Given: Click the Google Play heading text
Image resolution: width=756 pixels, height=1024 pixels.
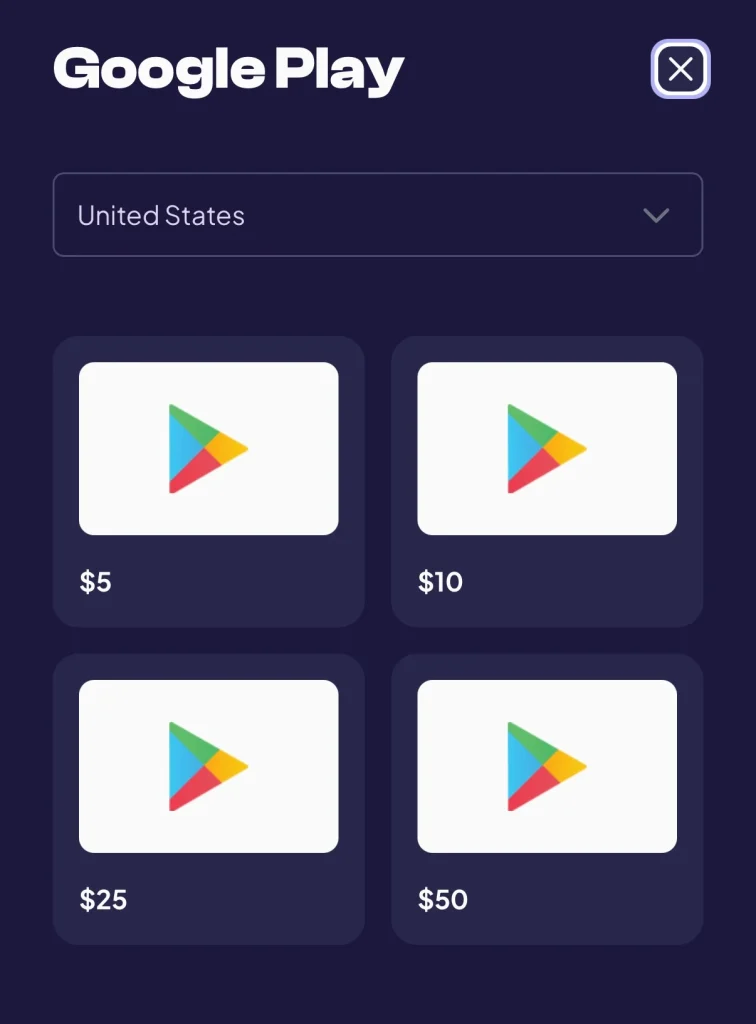Looking at the screenshot, I should [227, 69].
